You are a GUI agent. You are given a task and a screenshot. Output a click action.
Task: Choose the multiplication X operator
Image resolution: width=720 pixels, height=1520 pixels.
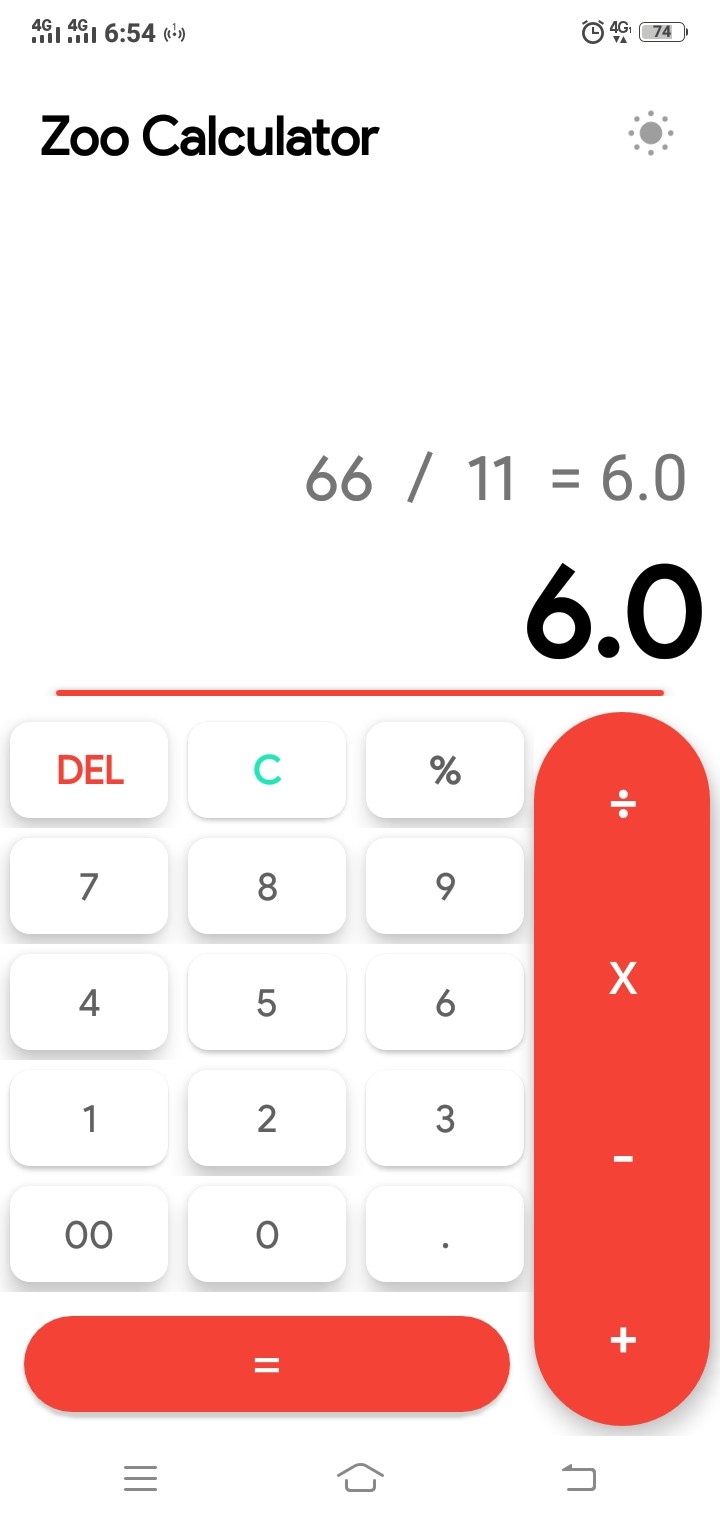(x=622, y=979)
